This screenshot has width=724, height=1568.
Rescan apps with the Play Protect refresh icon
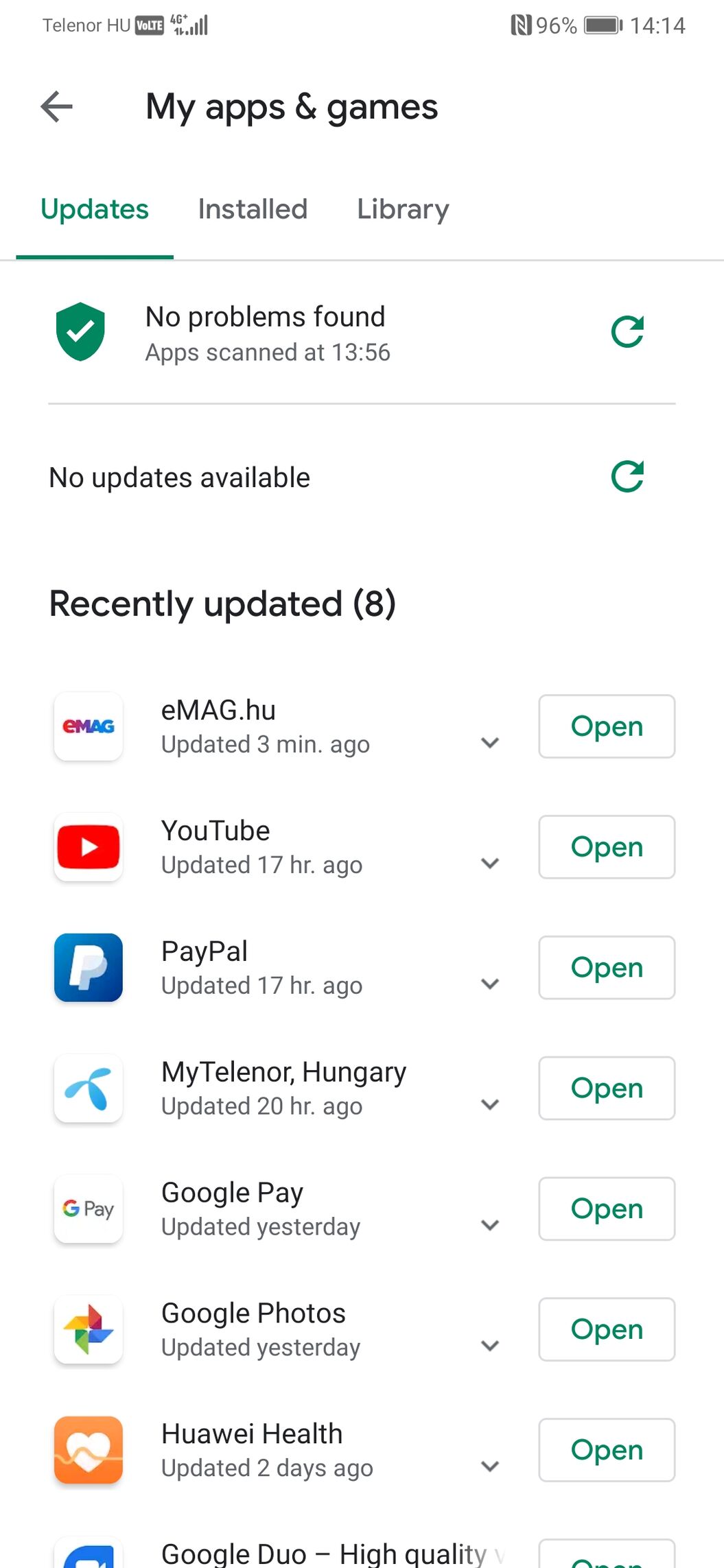click(627, 332)
